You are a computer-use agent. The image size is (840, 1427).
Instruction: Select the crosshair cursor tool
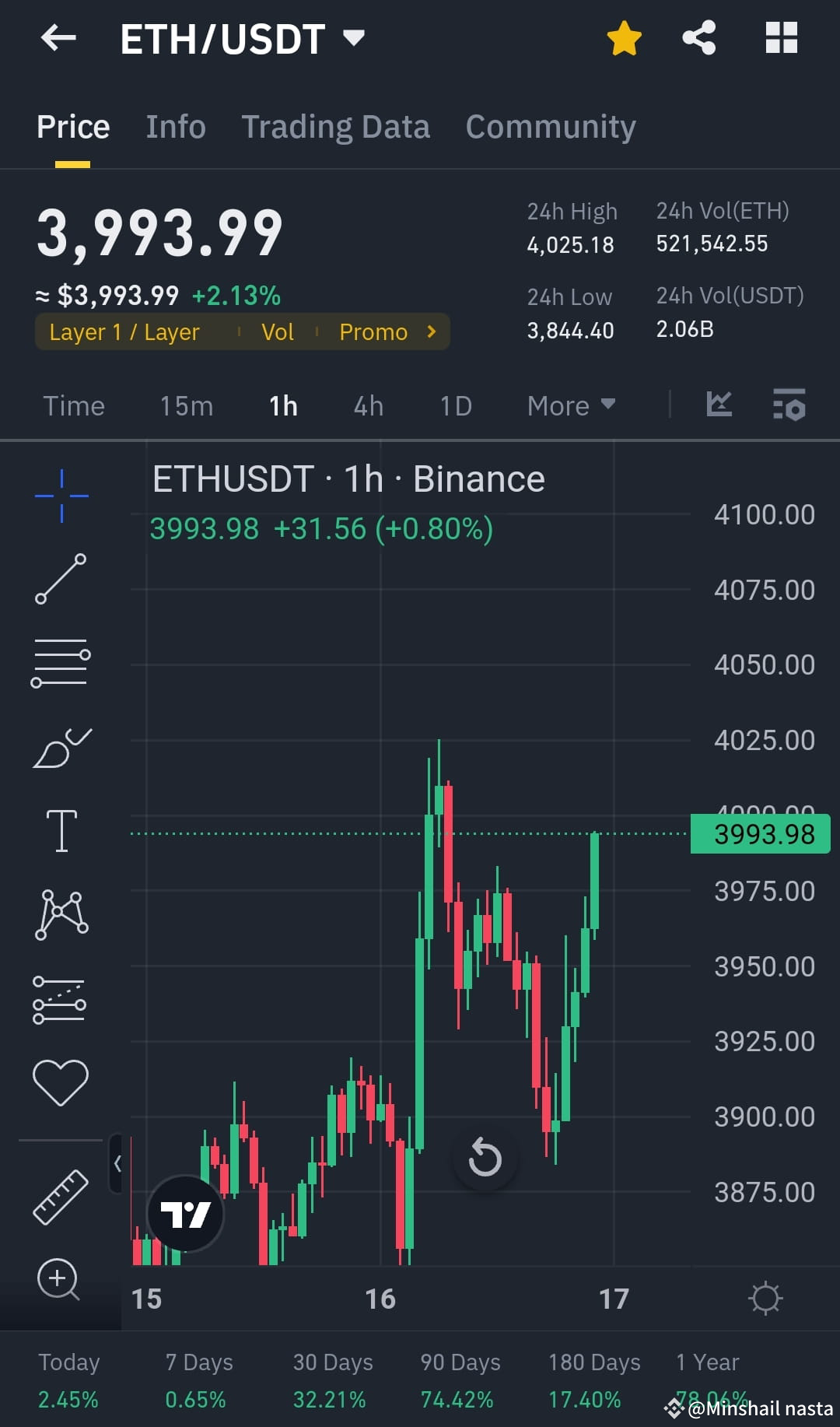coord(61,494)
